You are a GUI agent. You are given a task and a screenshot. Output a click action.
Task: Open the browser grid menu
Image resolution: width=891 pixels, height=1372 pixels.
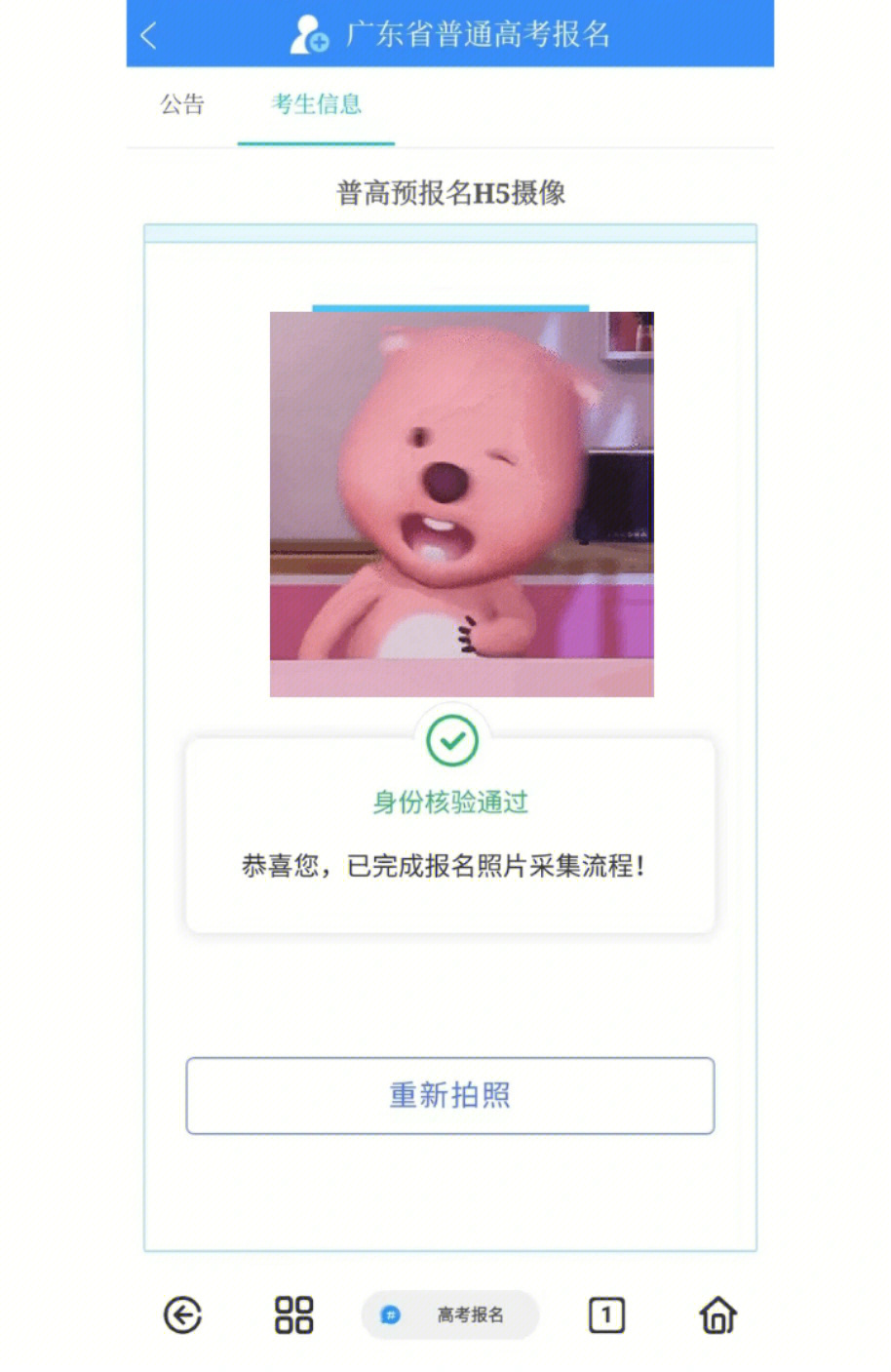click(x=293, y=1314)
